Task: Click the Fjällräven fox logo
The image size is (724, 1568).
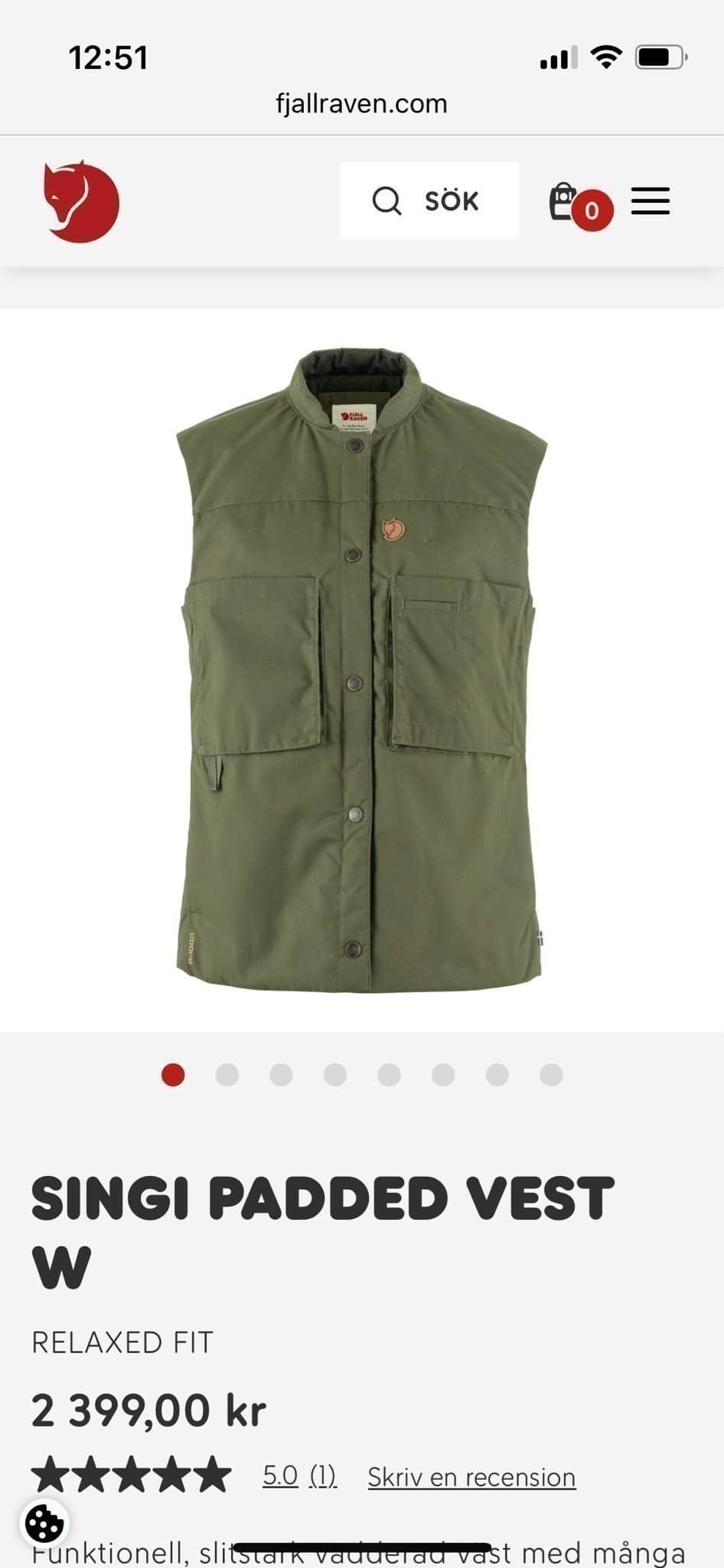Action: click(x=83, y=201)
